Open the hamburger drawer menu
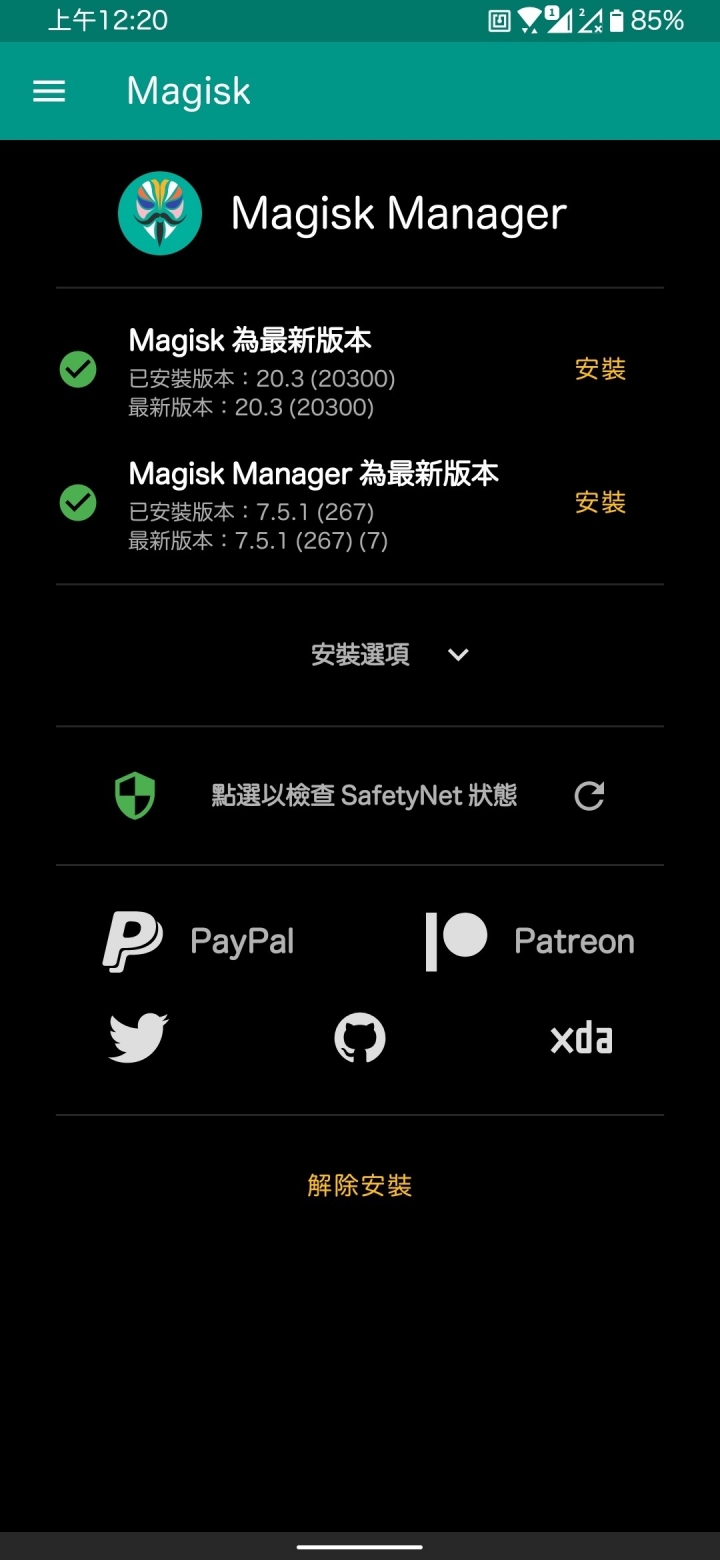Image resolution: width=720 pixels, height=1560 pixels. coord(49,92)
